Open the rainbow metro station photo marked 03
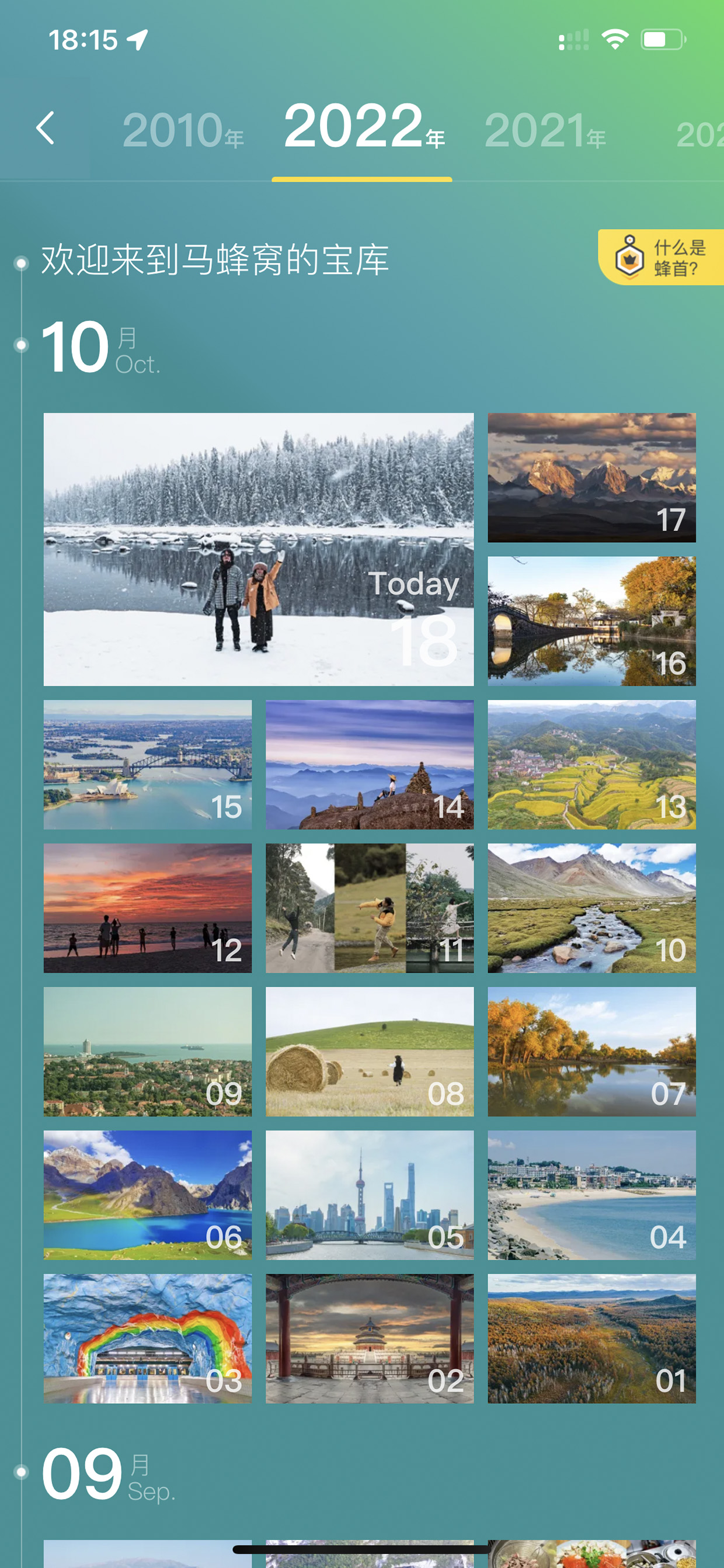This screenshot has height=1568, width=724. [x=147, y=1338]
